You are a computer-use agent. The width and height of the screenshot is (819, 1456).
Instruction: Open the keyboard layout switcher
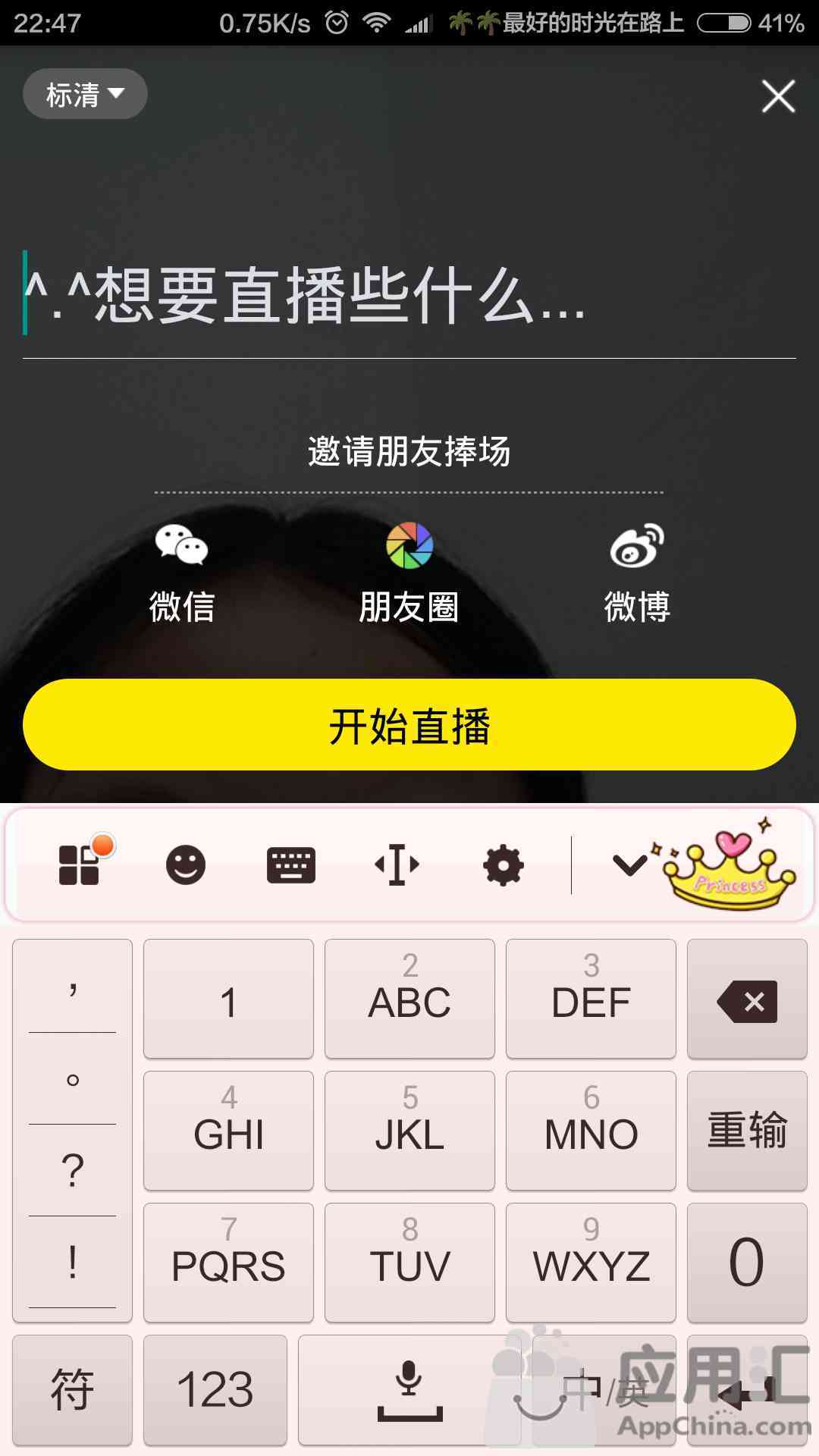291,864
